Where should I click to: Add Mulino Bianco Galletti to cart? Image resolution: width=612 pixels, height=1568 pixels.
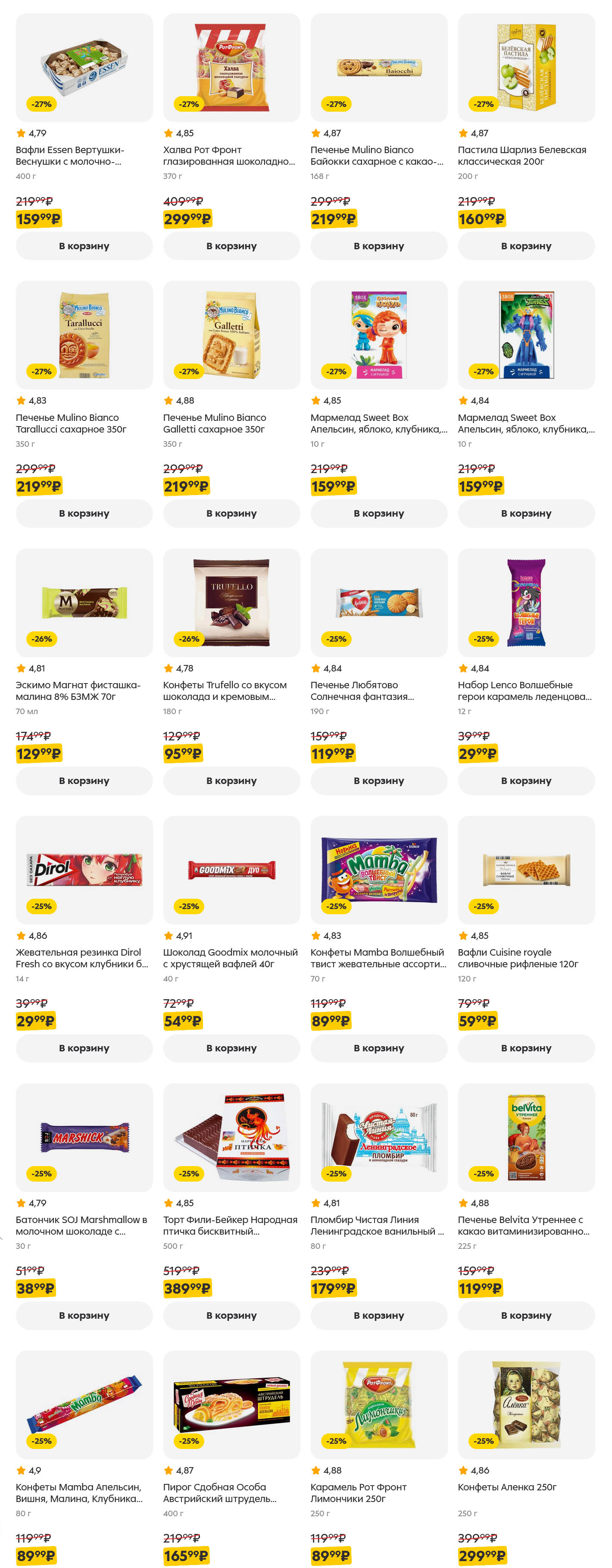click(231, 513)
